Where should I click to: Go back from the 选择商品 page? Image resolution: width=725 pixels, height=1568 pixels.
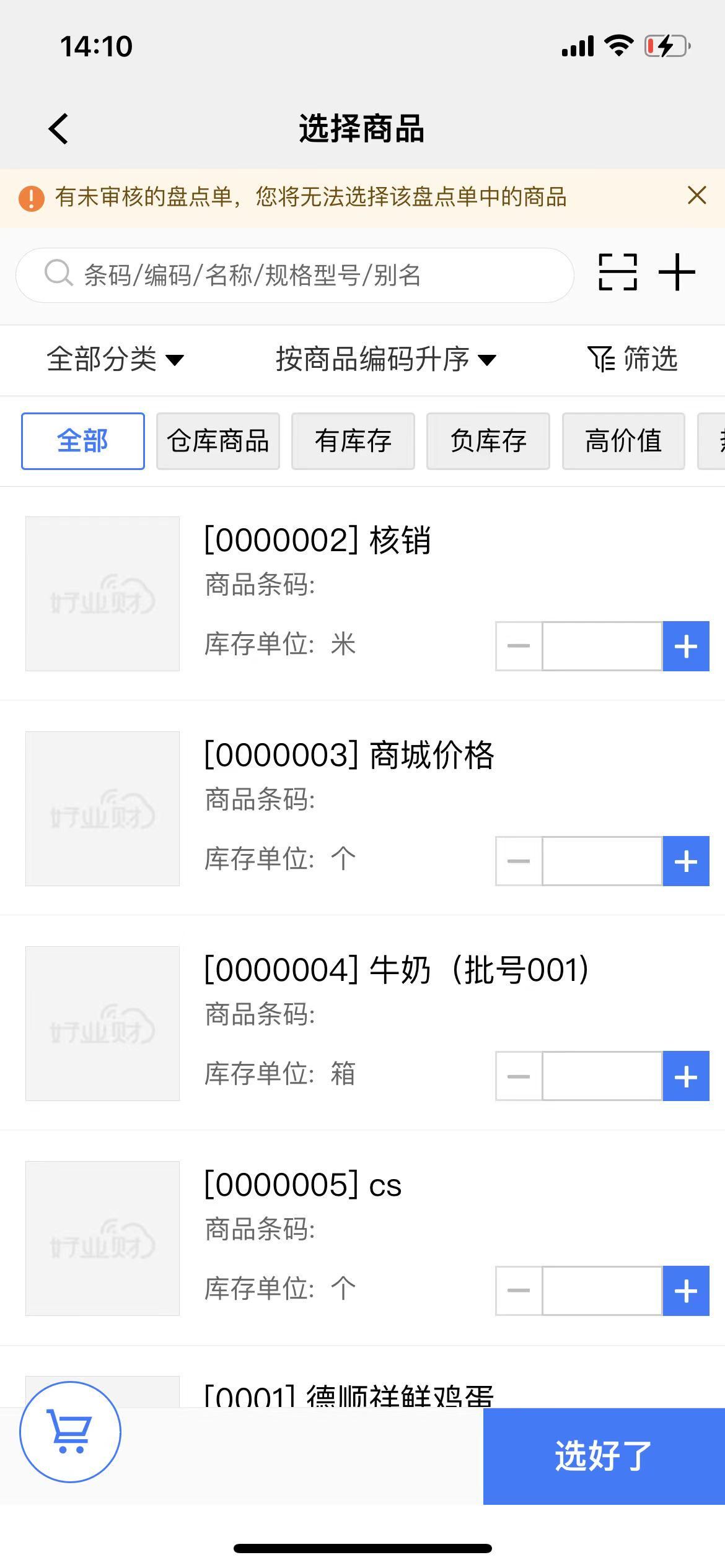(58, 129)
